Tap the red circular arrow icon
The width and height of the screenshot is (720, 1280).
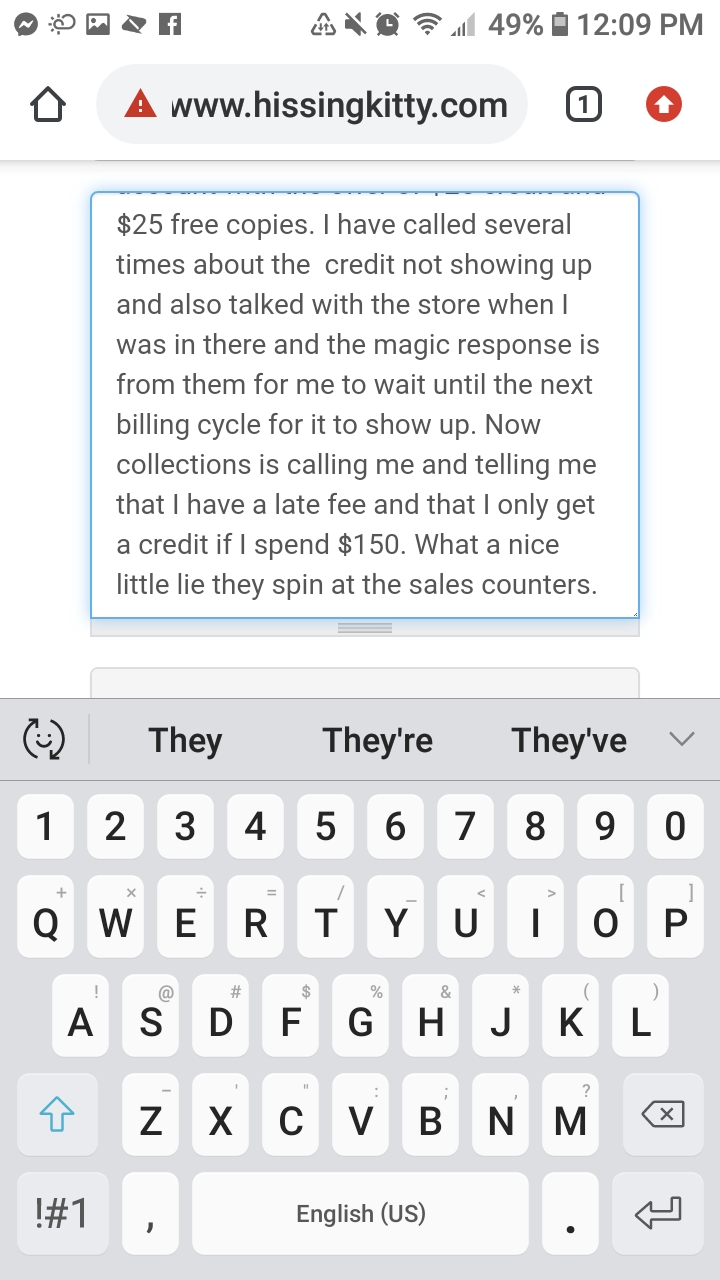pyautogui.click(x=663, y=103)
